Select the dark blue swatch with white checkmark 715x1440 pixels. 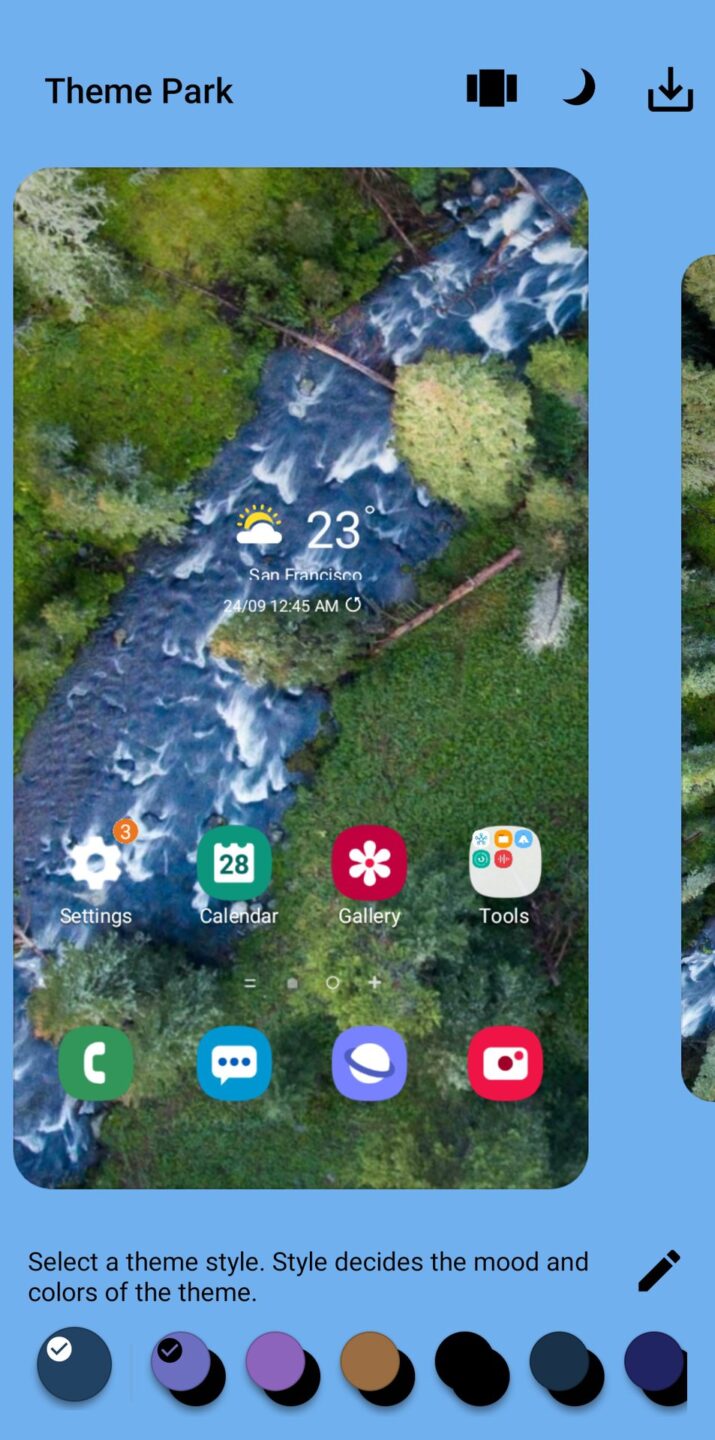pos(74,1364)
